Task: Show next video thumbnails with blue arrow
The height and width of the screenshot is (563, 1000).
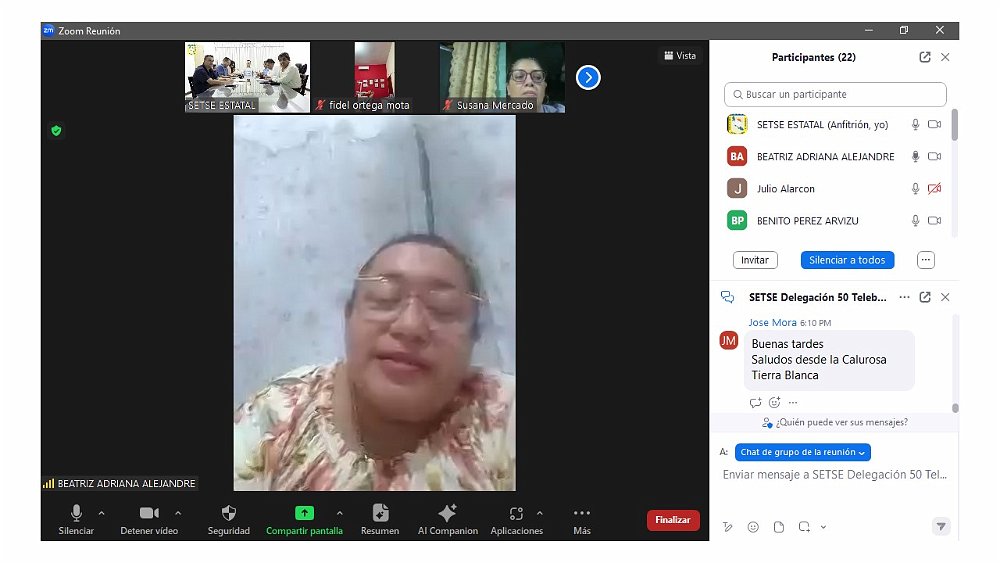Action: (588, 77)
